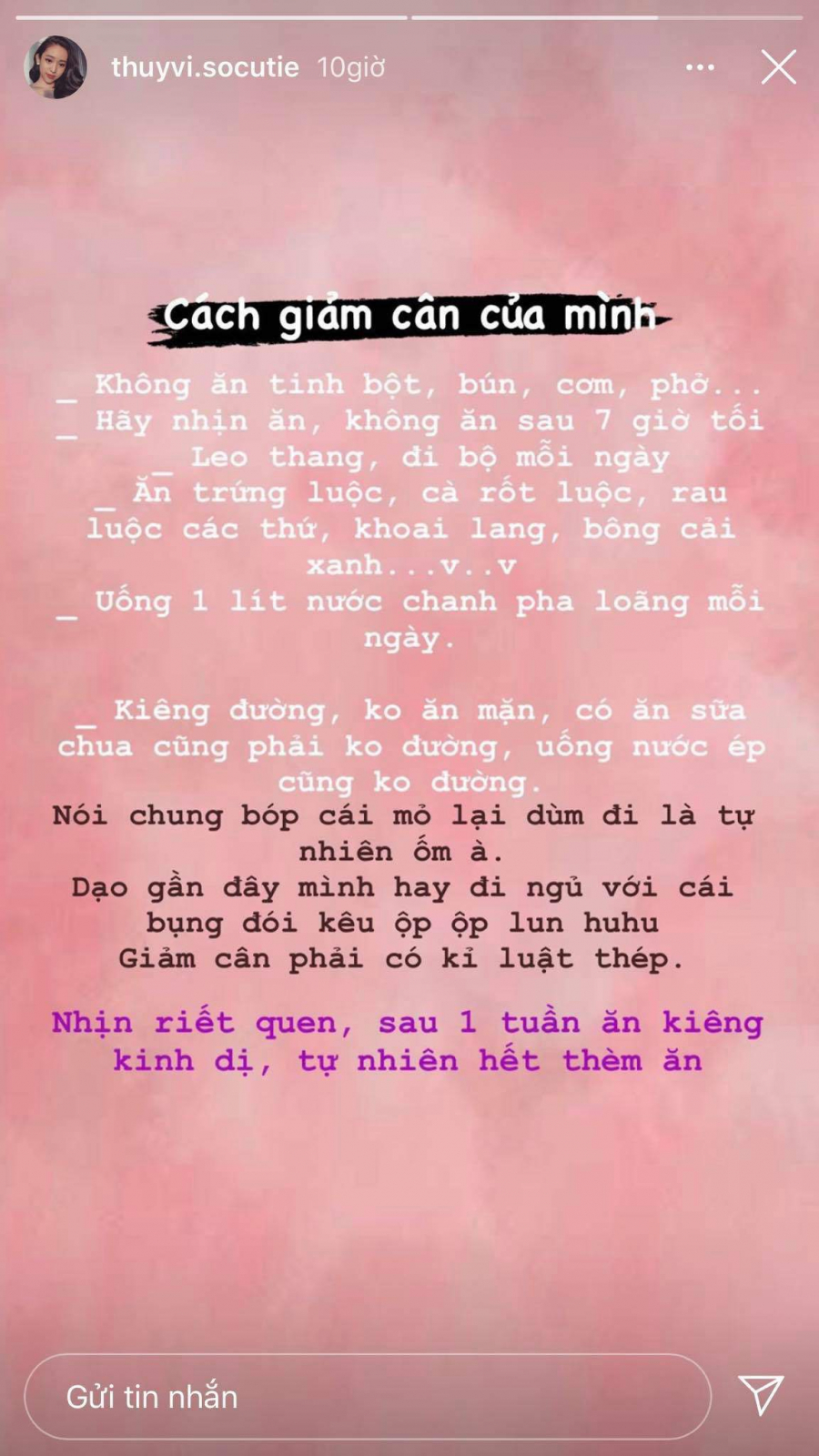
Task: Open the three-dot story options menu
Action: point(700,67)
